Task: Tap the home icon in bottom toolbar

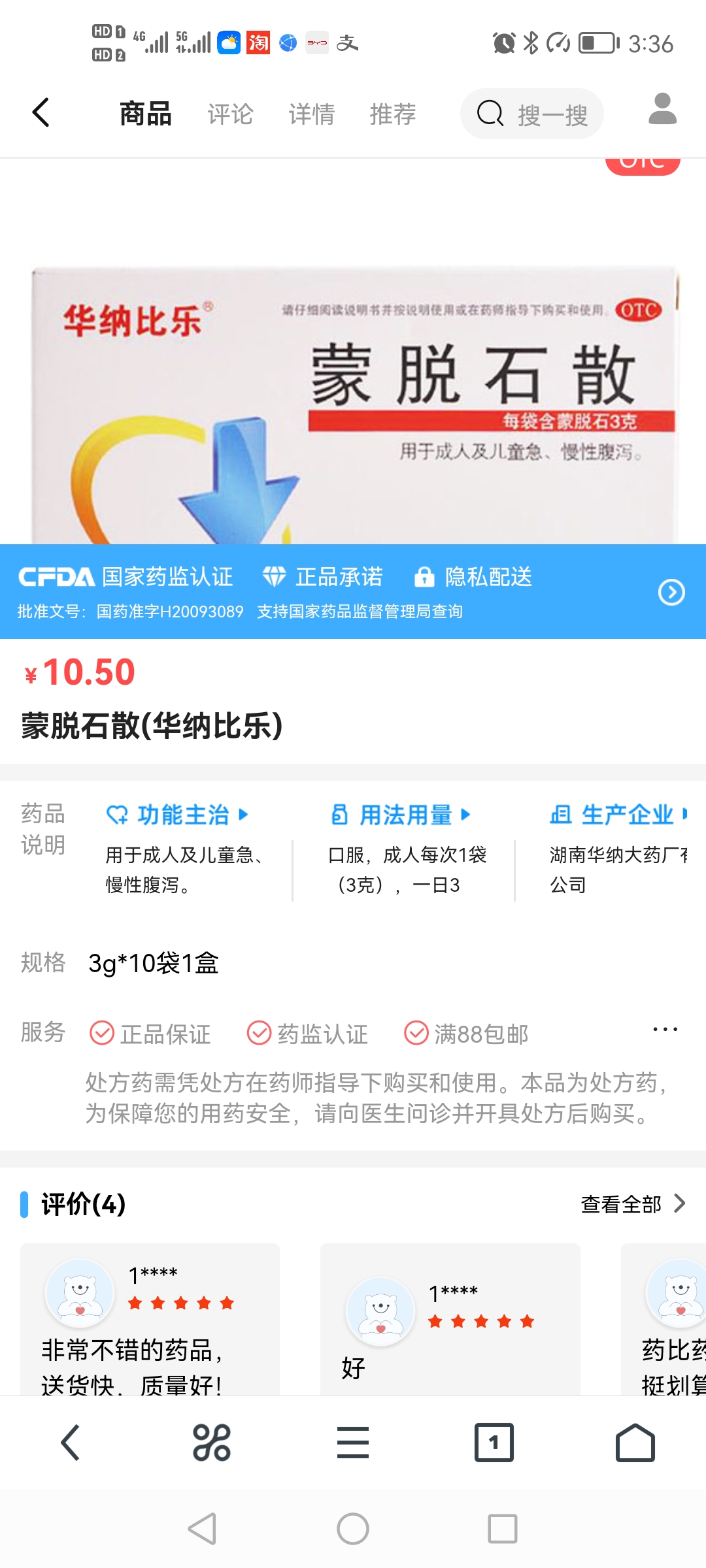Action: (x=635, y=1442)
